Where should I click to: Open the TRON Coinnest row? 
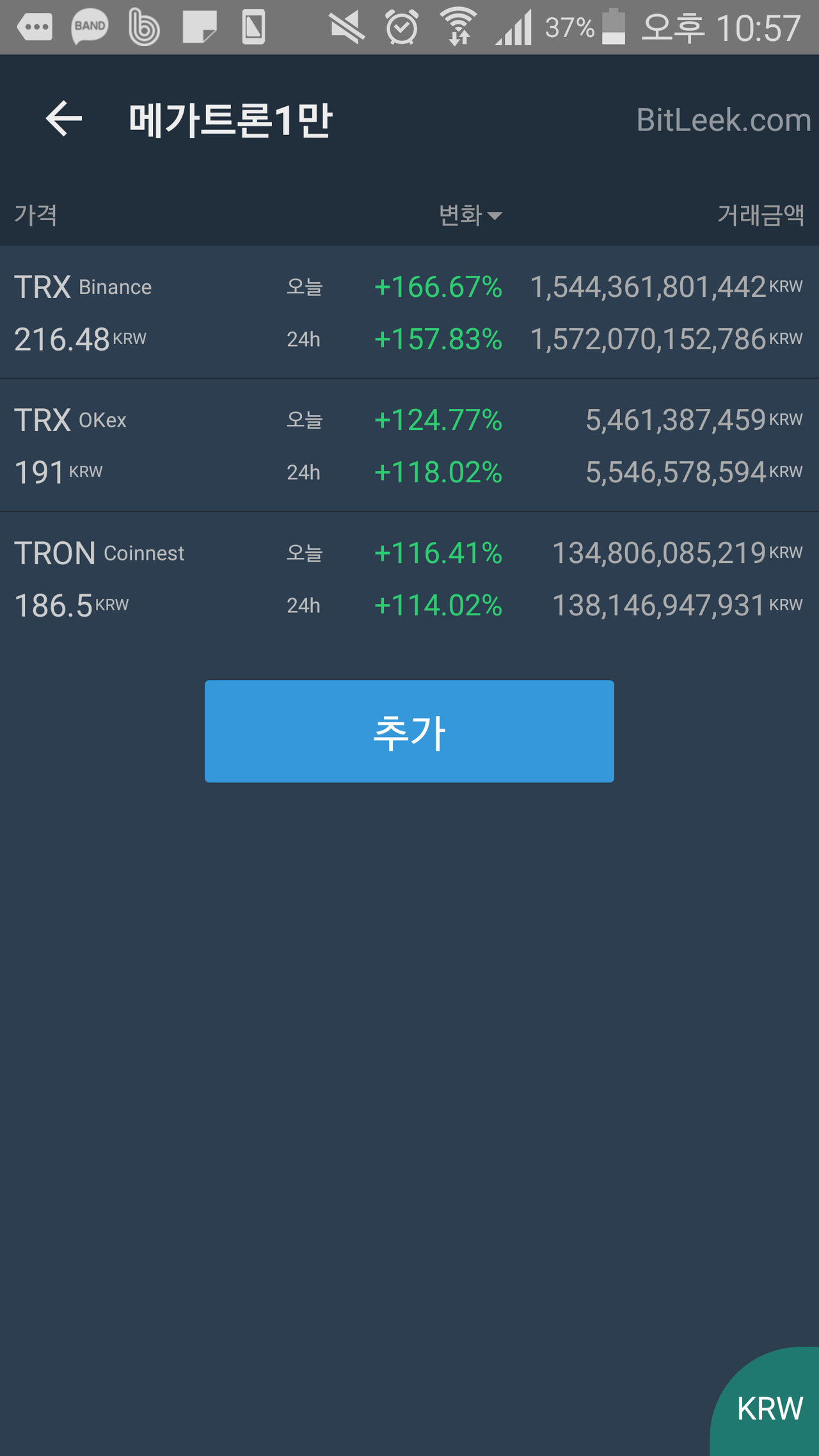pos(408,578)
